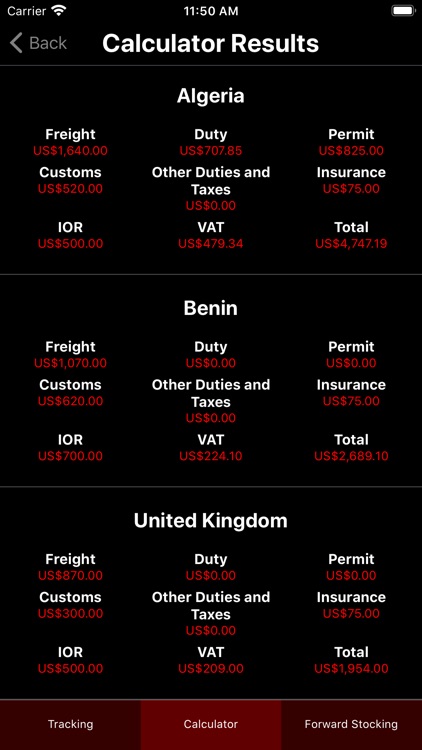Switch to the Tracking tab
The width and height of the screenshot is (422, 750).
click(x=70, y=724)
